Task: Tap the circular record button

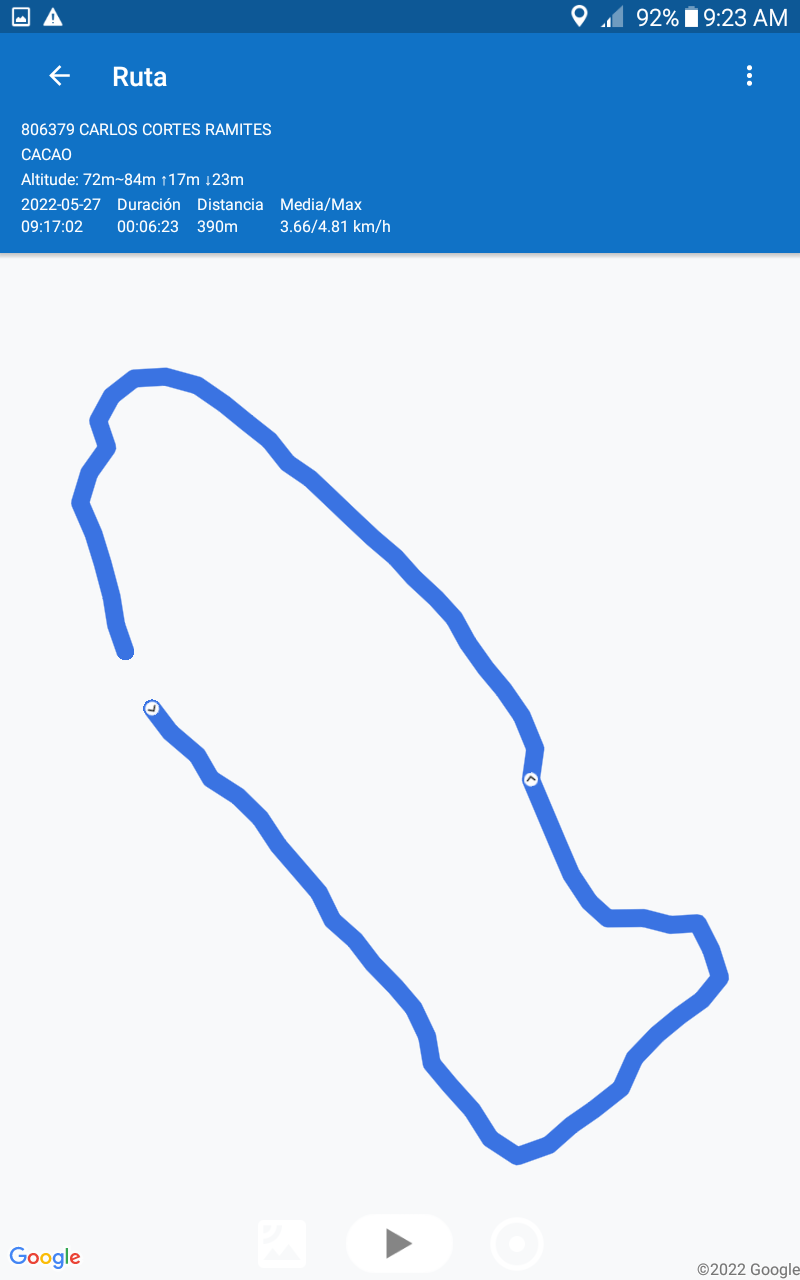Action: [x=517, y=1245]
